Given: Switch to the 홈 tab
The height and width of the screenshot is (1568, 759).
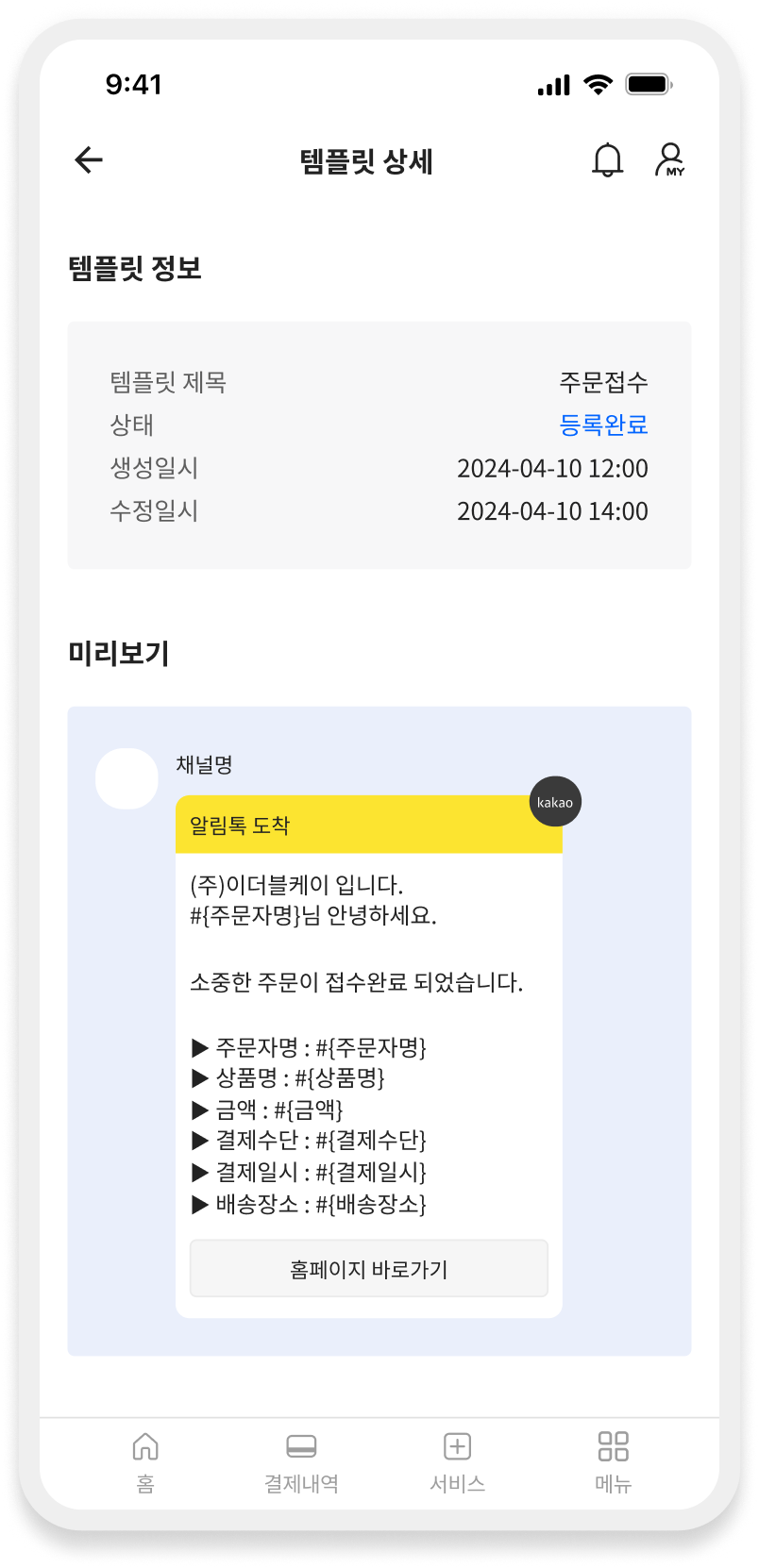Looking at the screenshot, I should 145,1460.
